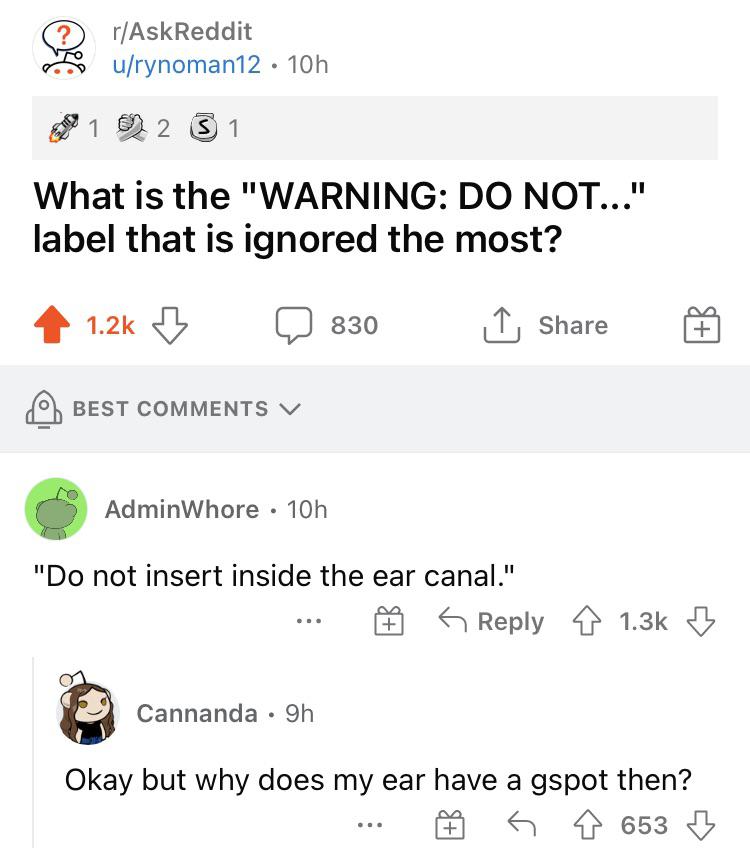
Task: Expand more options on Cannanda's reply
Action: click(x=369, y=824)
